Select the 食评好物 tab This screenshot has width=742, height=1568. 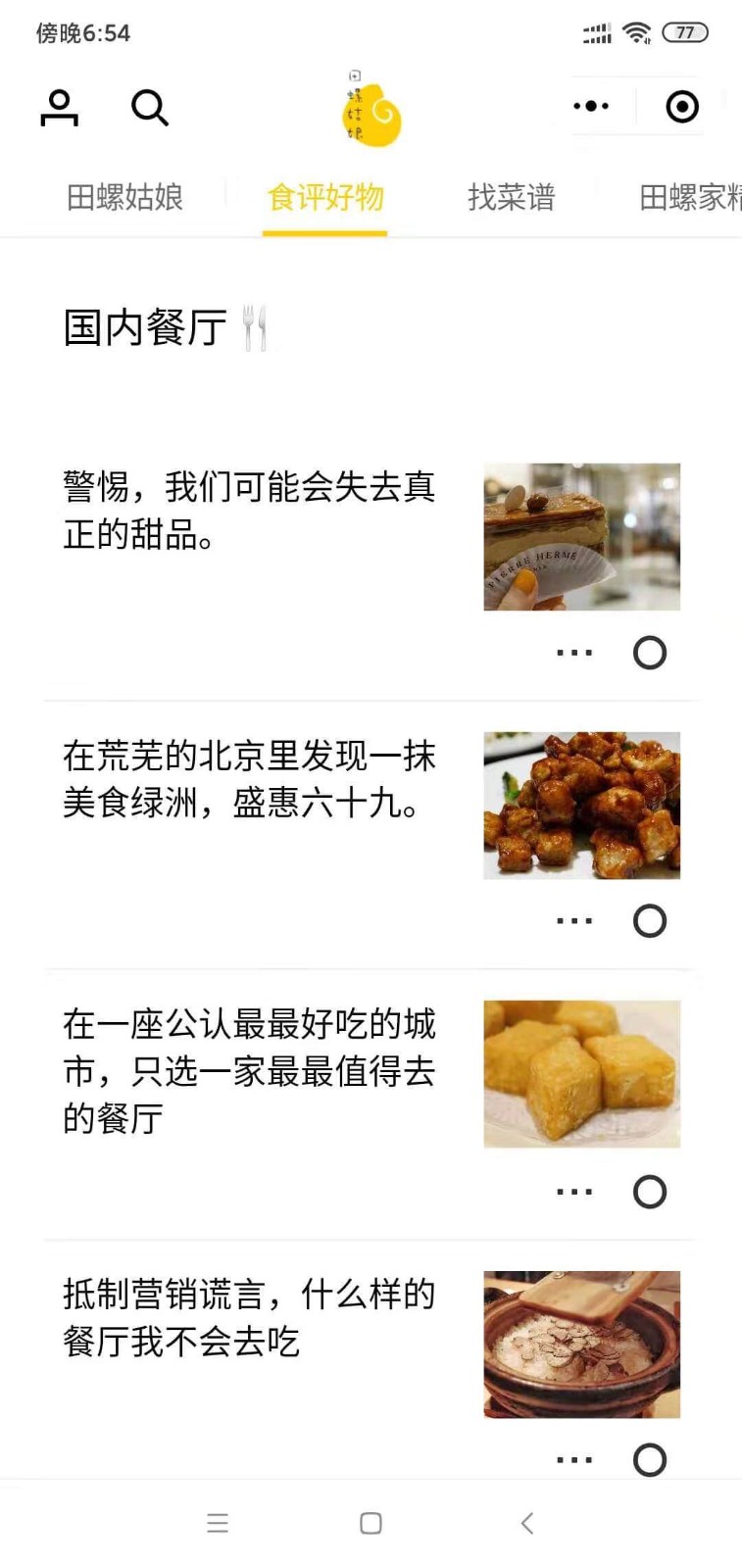coord(325,197)
